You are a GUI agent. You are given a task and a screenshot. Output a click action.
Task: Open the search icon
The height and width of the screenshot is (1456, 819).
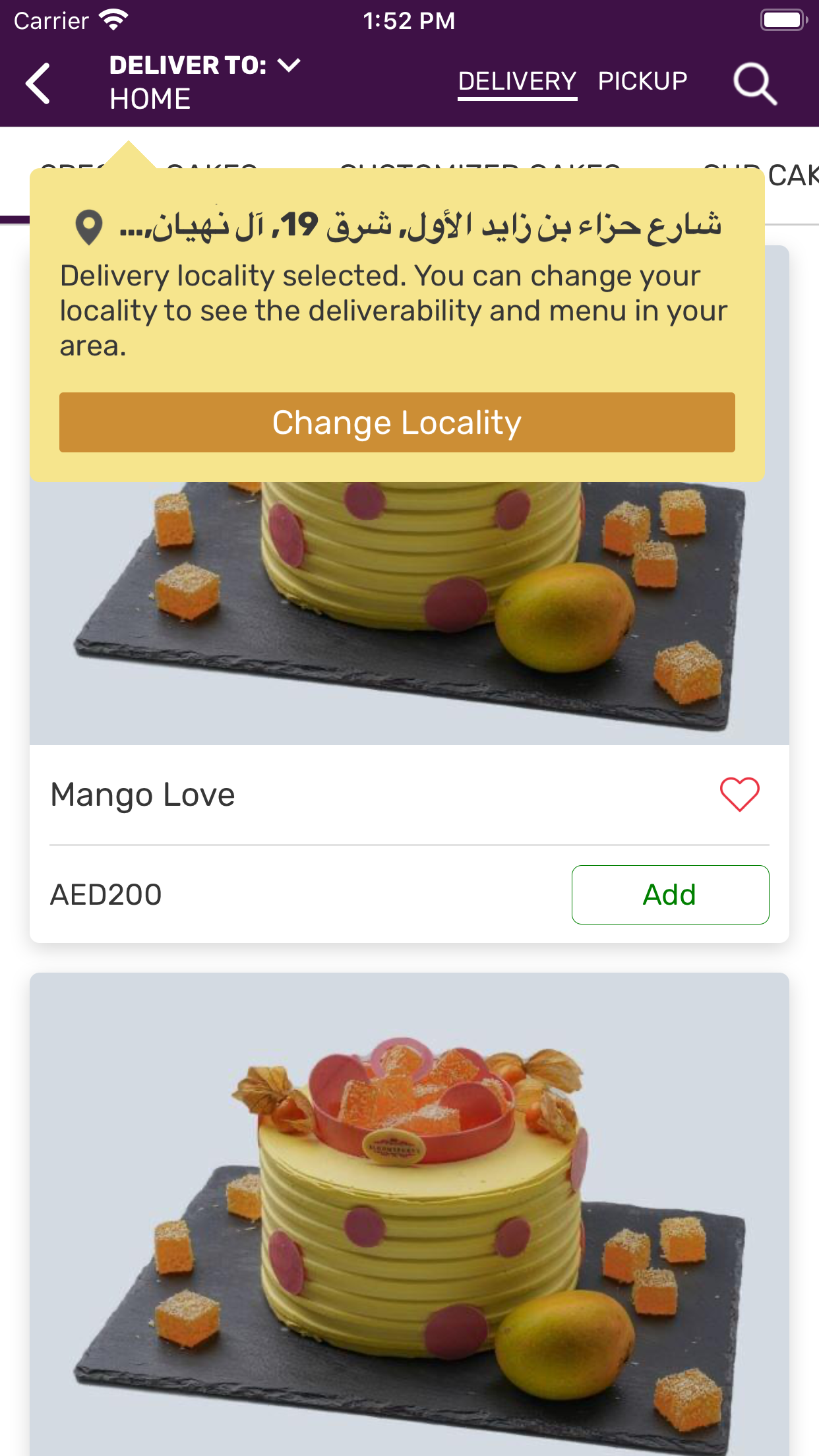(x=755, y=84)
